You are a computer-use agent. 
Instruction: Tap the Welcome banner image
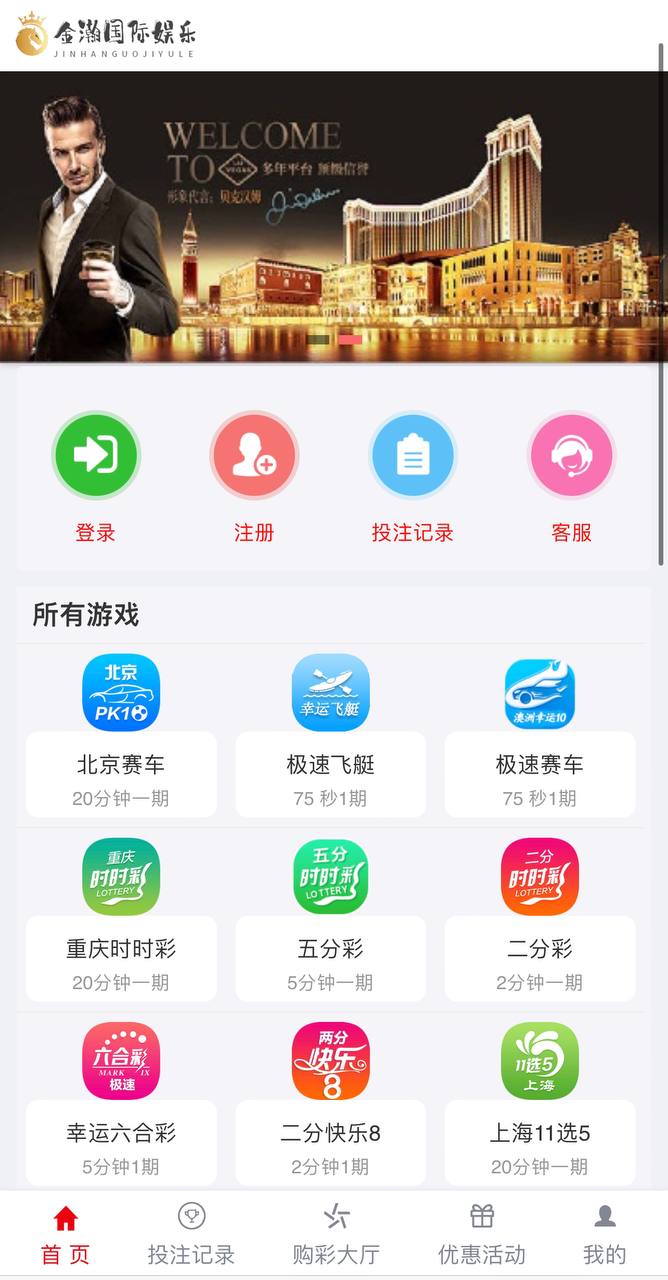tap(334, 216)
